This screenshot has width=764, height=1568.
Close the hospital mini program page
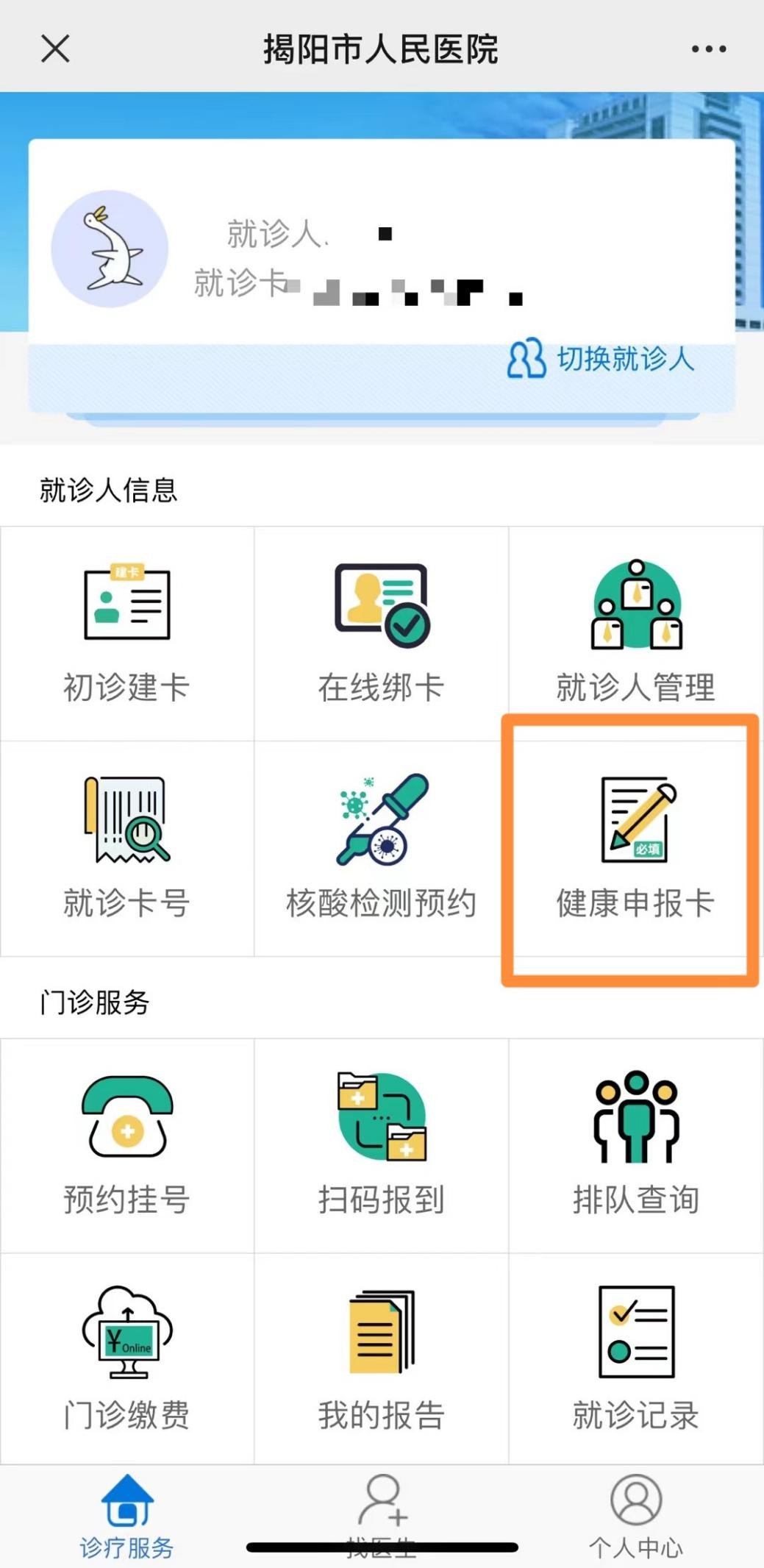[x=55, y=49]
